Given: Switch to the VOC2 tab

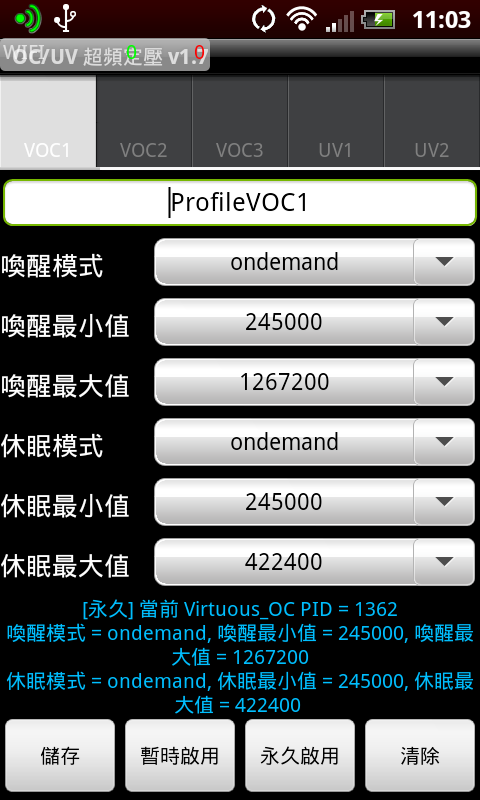Looking at the screenshot, I should pos(144,121).
